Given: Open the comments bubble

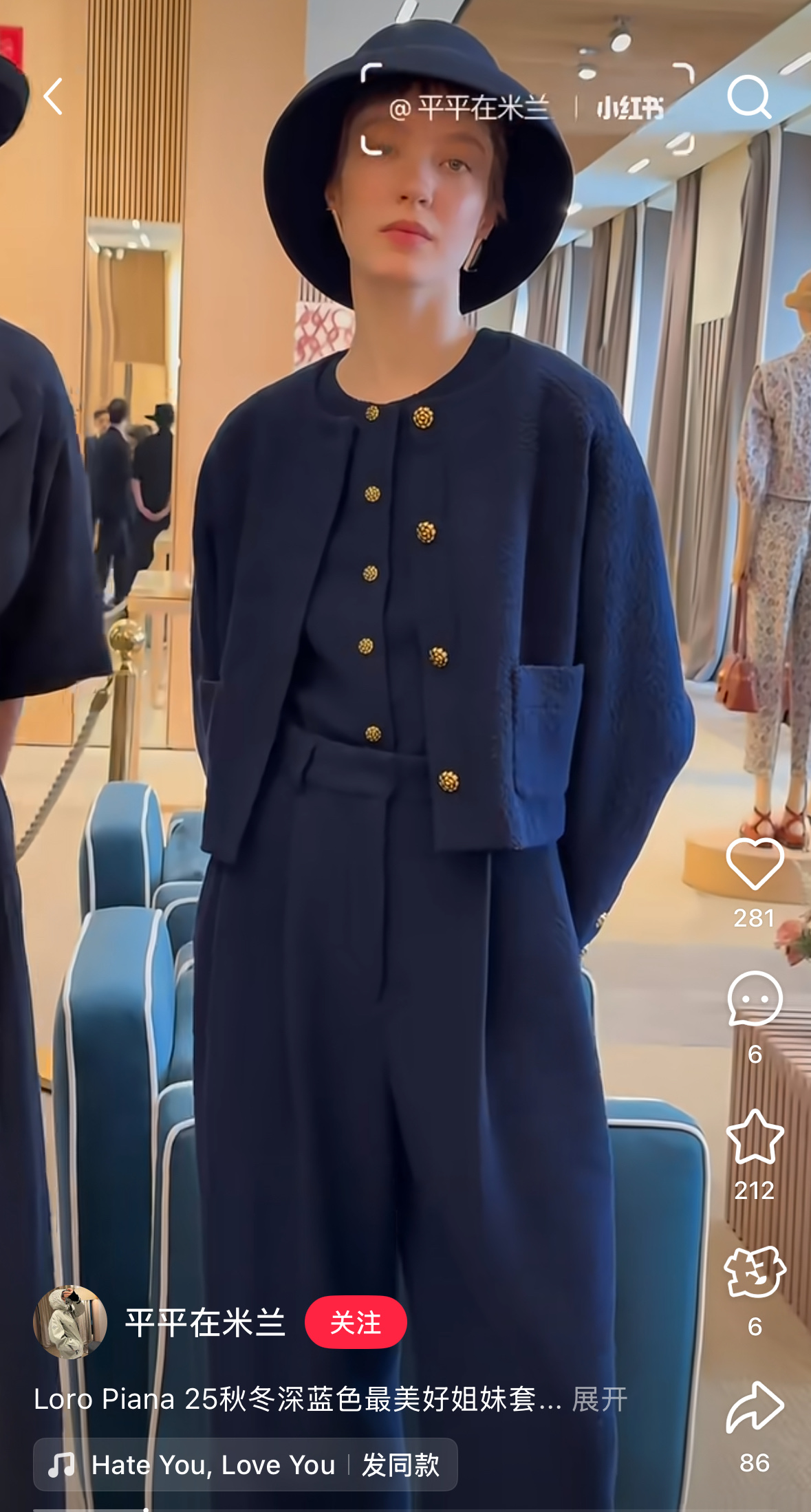Looking at the screenshot, I should (755, 999).
